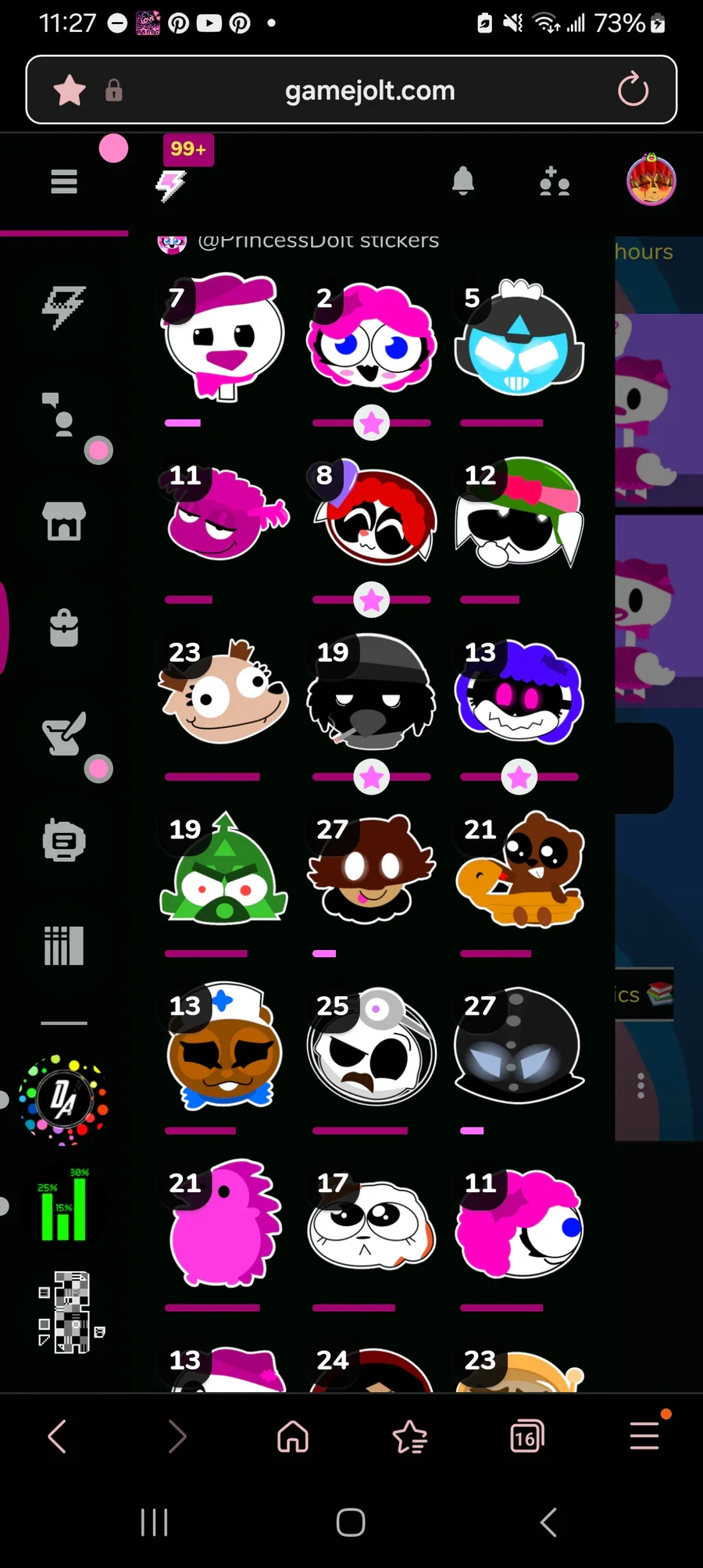
Task: Open the store icon in sidebar
Action: tap(64, 521)
